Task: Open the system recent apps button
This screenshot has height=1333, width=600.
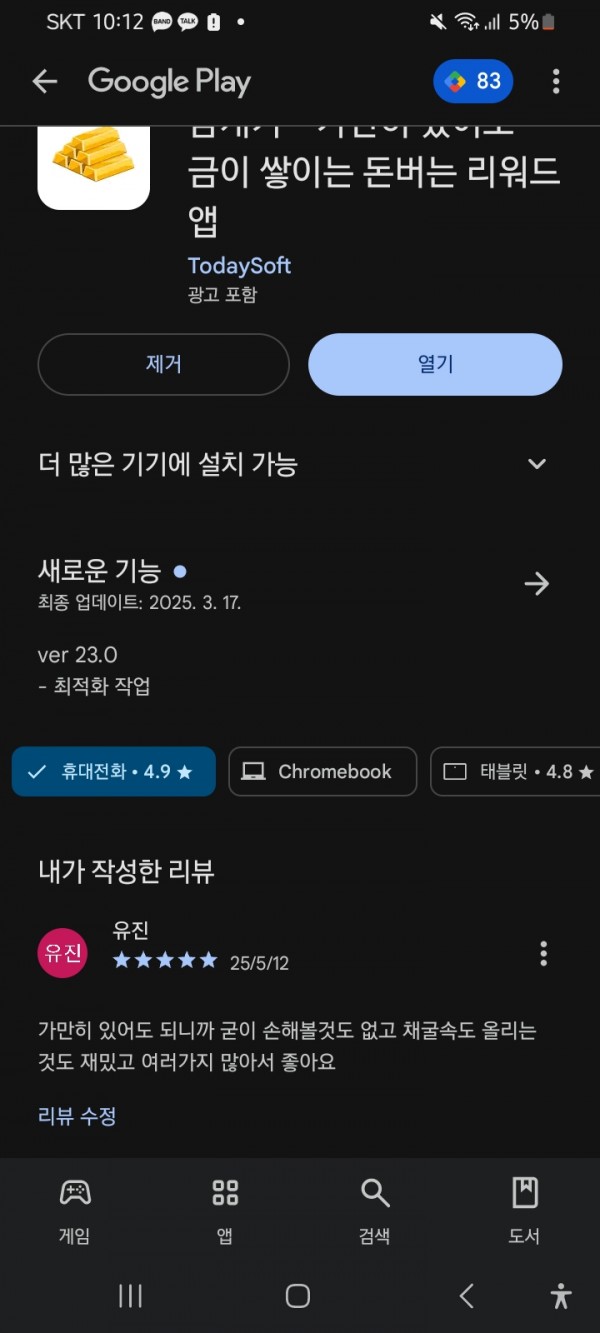Action: click(130, 1297)
